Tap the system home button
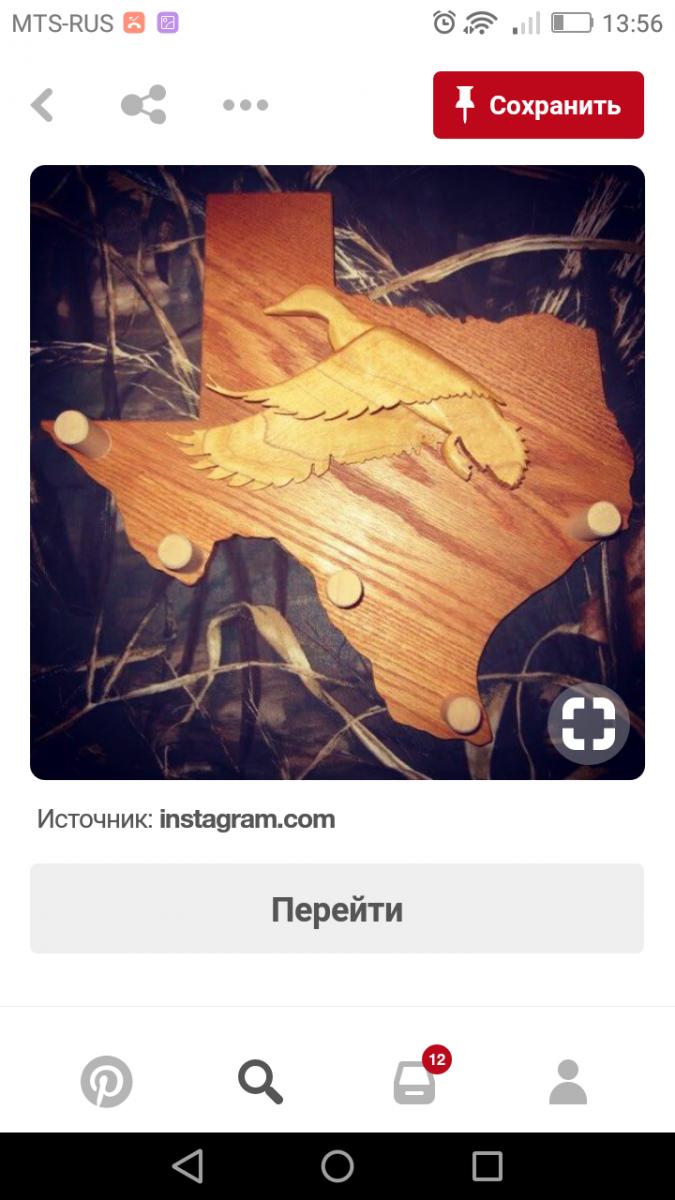 click(x=337, y=1166)
